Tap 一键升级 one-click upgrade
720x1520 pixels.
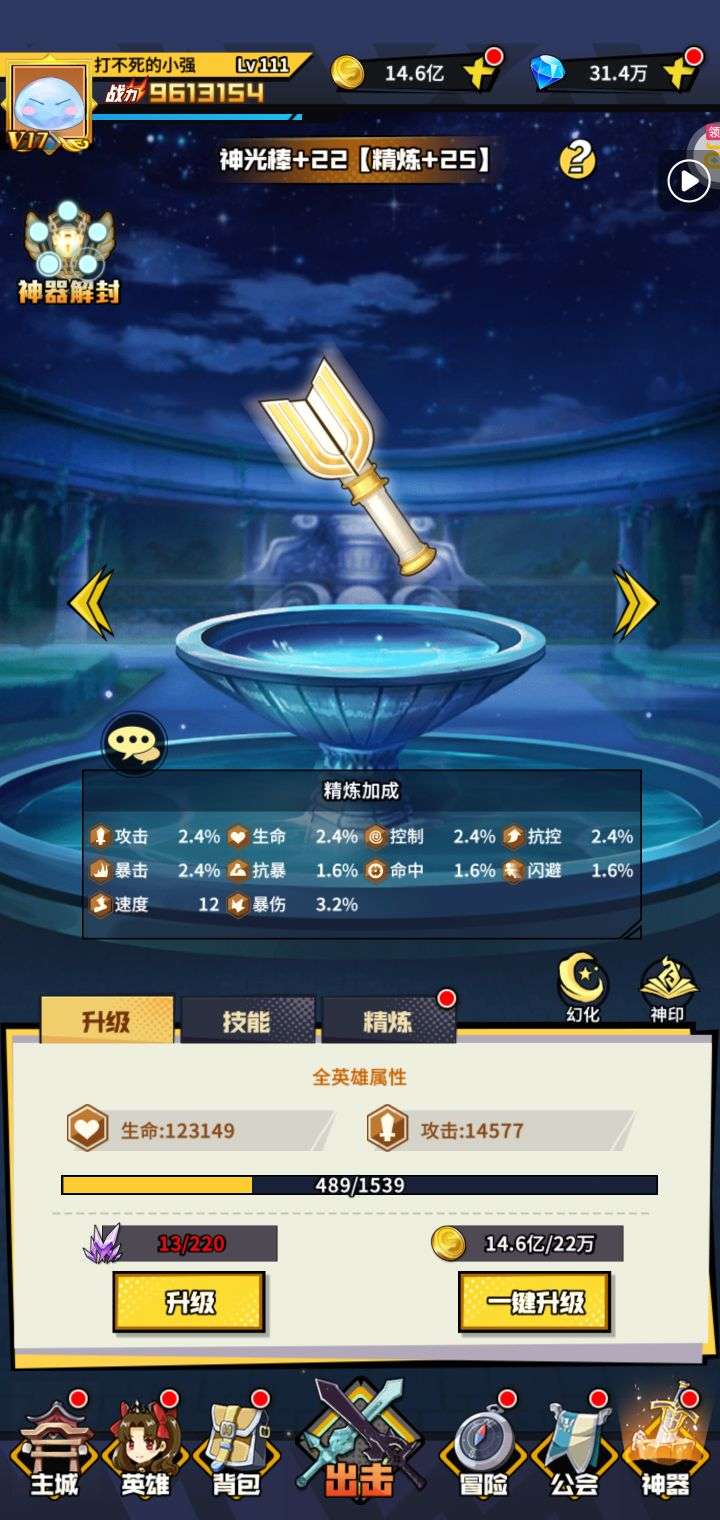click(x=535, y=1302)
